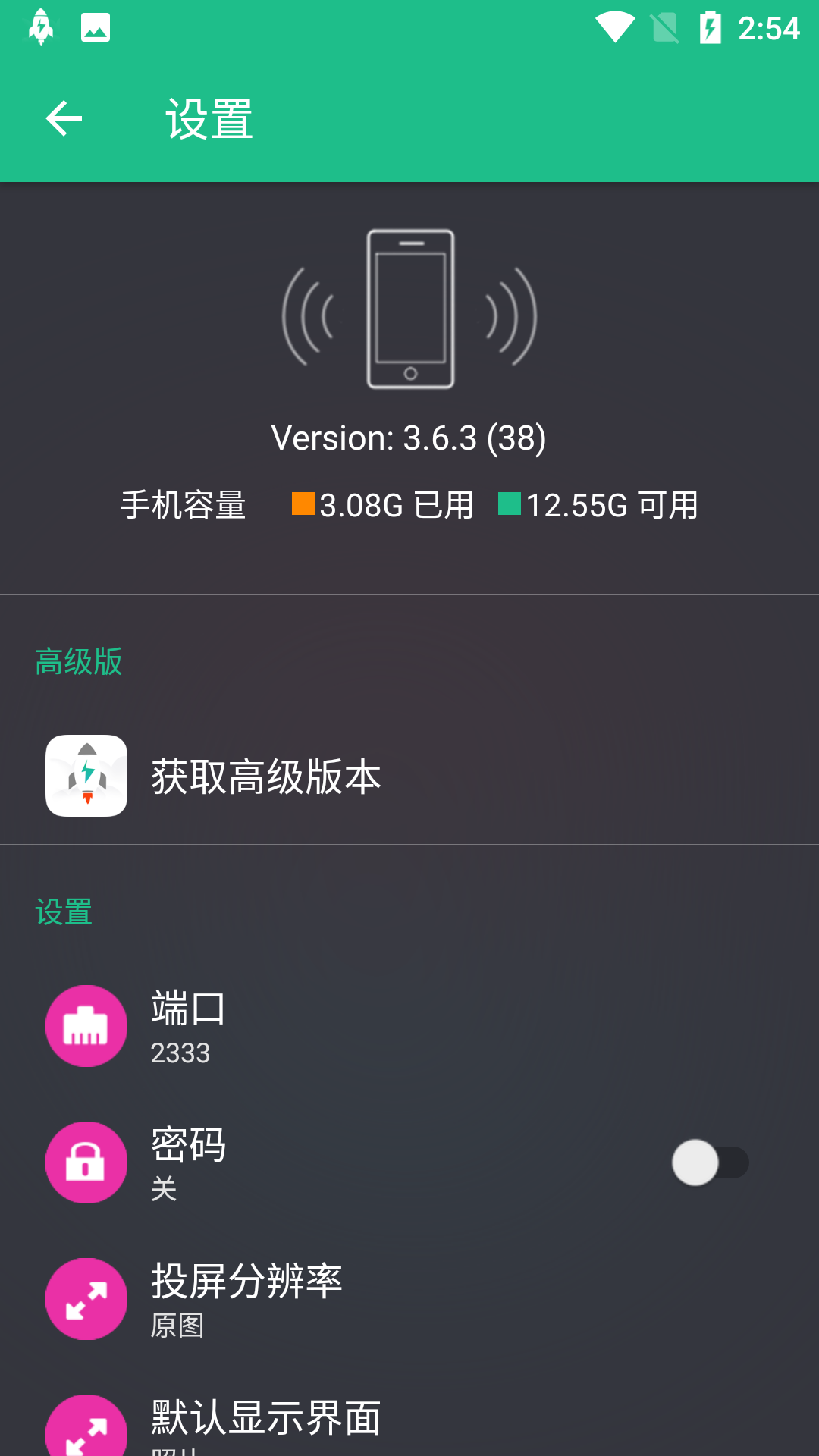Click the pink lock 密码 icon
The width and height of the screenshot is (819, 1456).
[86, 1163]
